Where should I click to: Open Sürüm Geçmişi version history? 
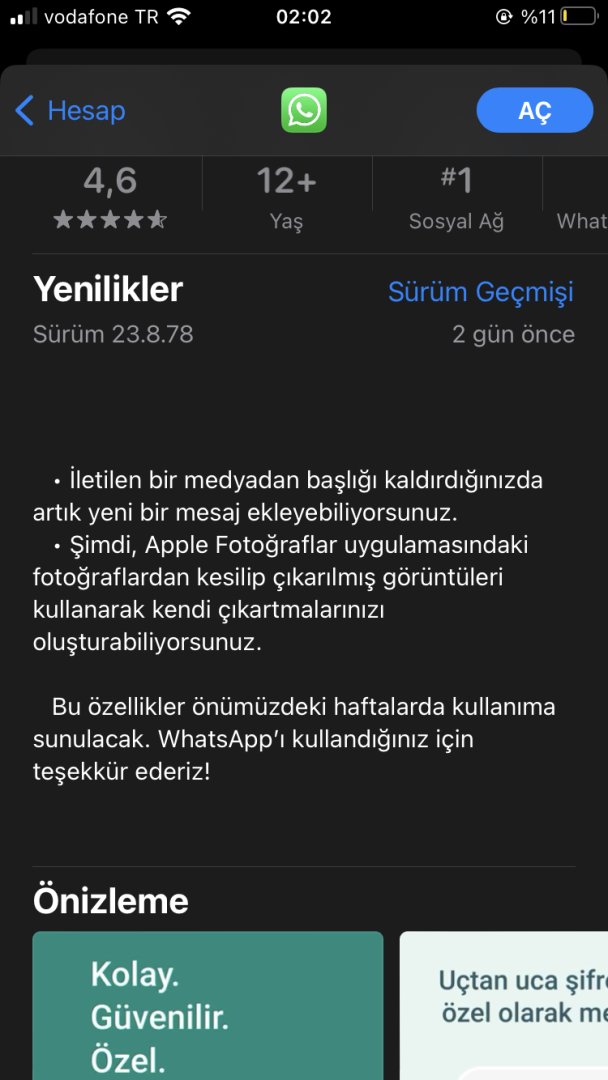480,292
